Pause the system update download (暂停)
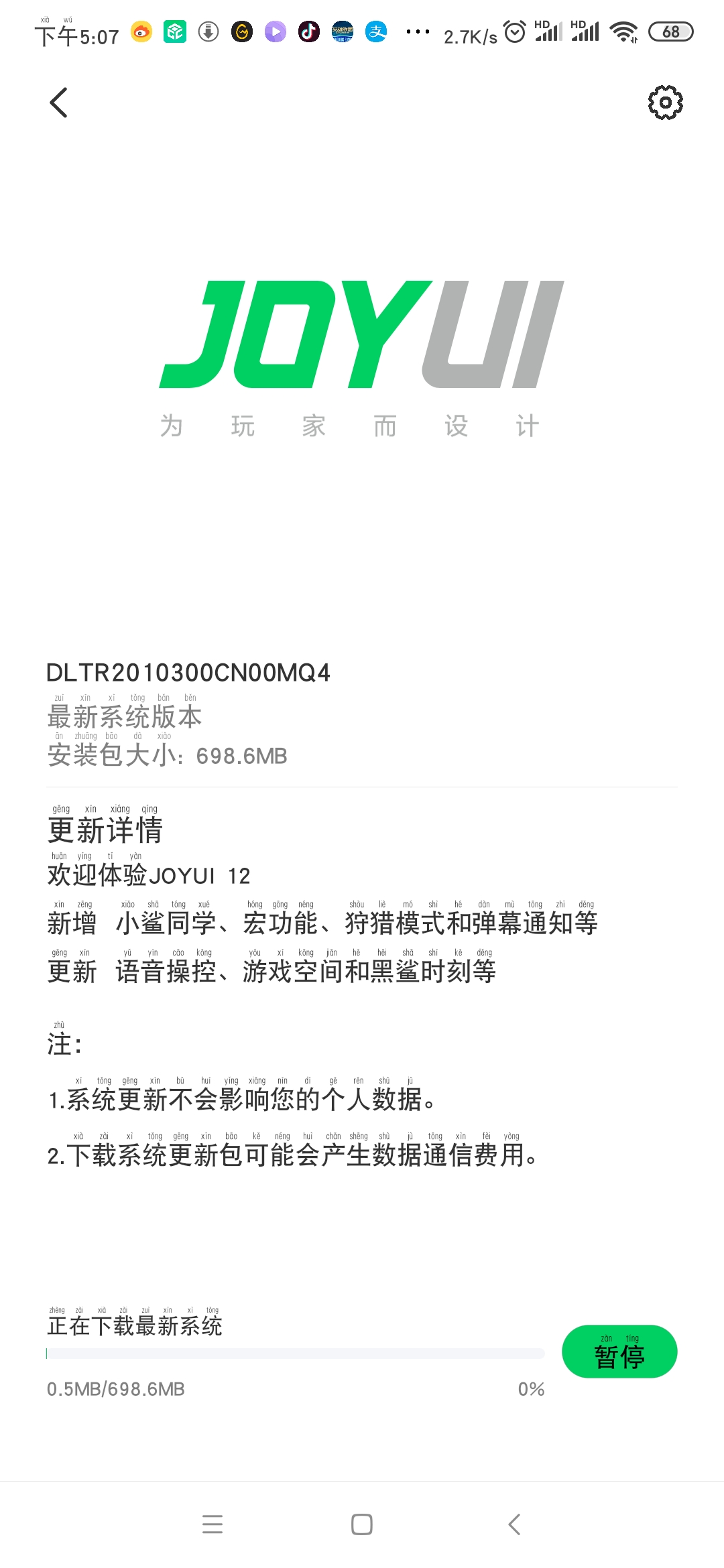 pos(619,1351)
